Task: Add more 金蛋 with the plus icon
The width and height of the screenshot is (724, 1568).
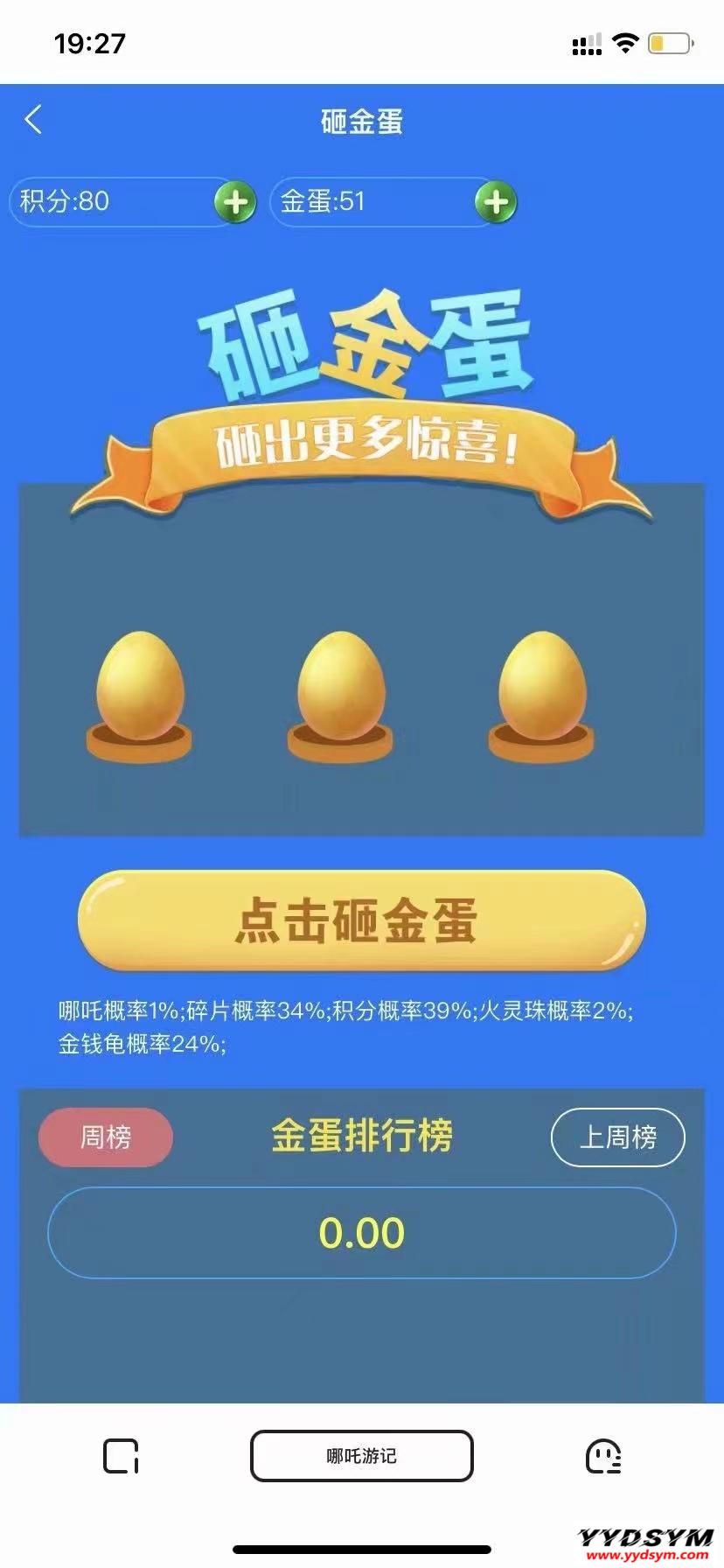Action: (496, 202)
